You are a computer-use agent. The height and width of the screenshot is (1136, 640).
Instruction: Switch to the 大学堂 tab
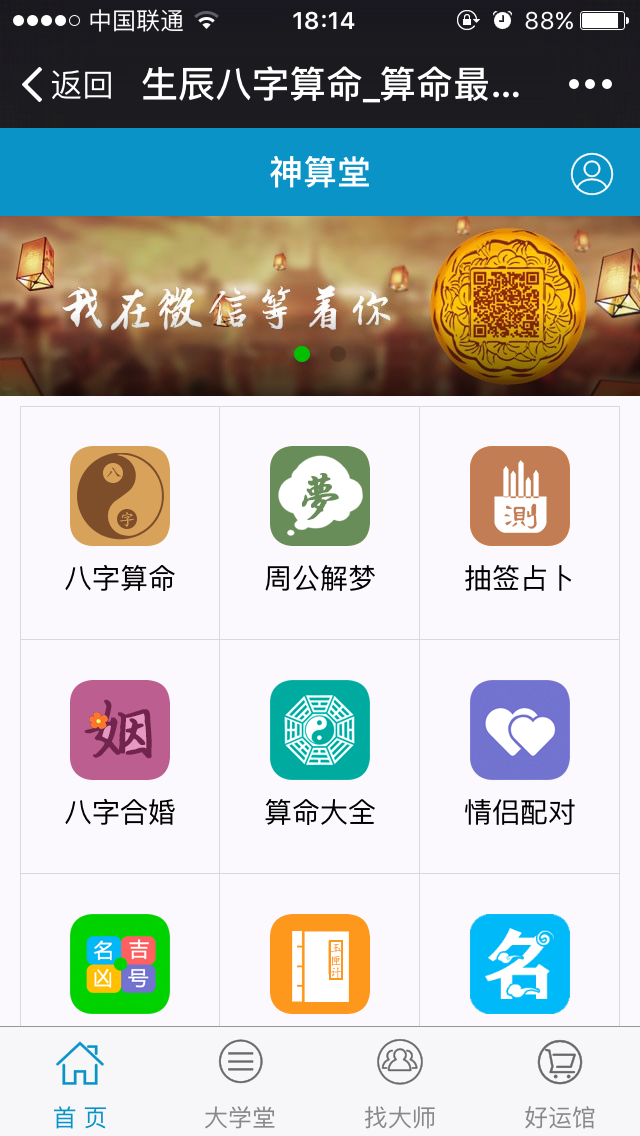point(240,1084)
